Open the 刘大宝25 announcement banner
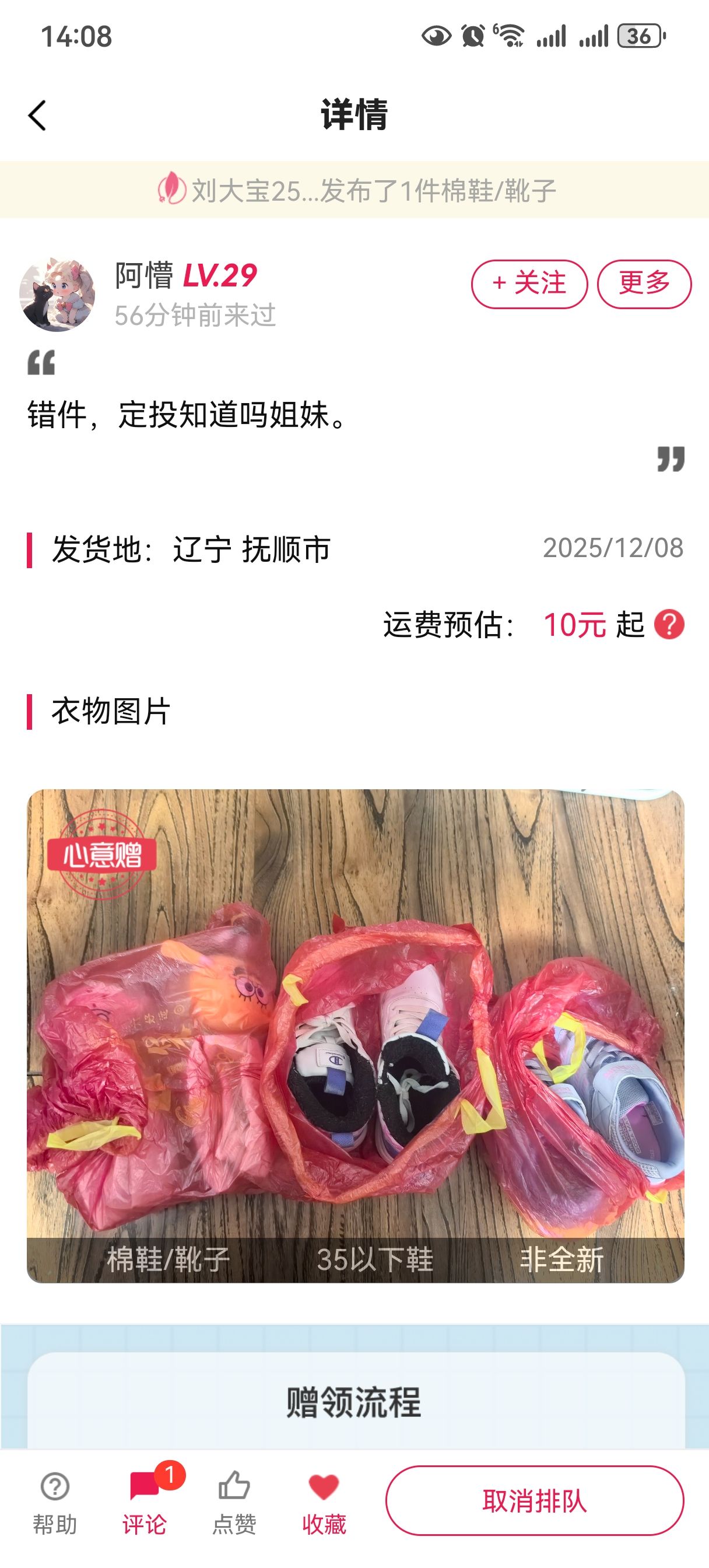Viewport: 709px width, 1568px height. (356, 191)
